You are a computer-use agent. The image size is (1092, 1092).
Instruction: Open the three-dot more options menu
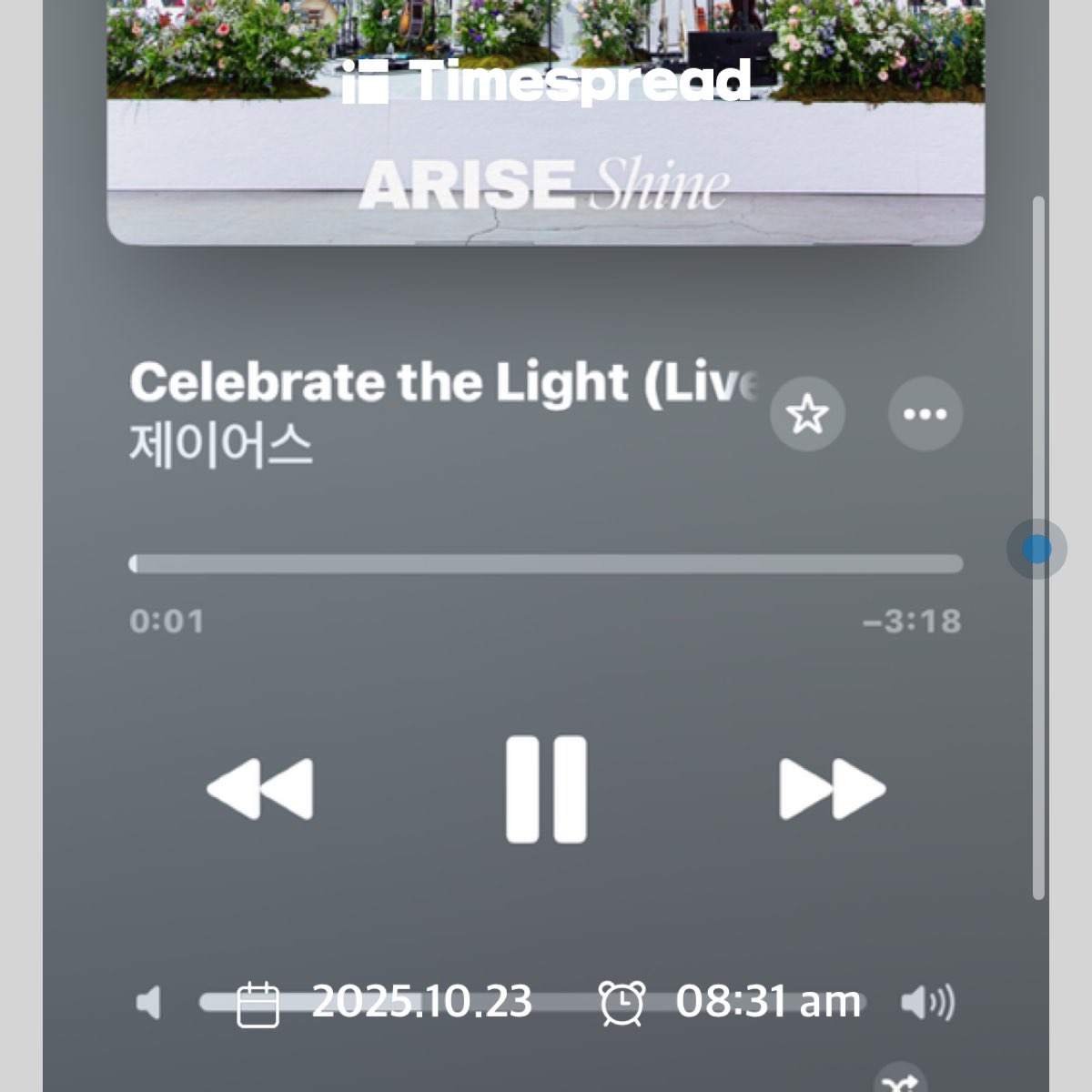(925, 415)
